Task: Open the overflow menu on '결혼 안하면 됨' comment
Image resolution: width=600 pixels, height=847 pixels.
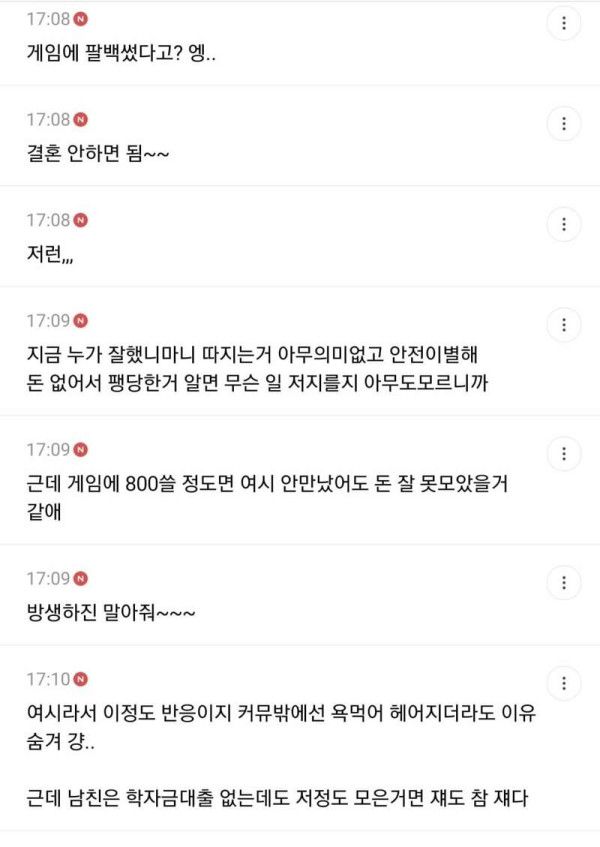Action: tap(564, 124)
